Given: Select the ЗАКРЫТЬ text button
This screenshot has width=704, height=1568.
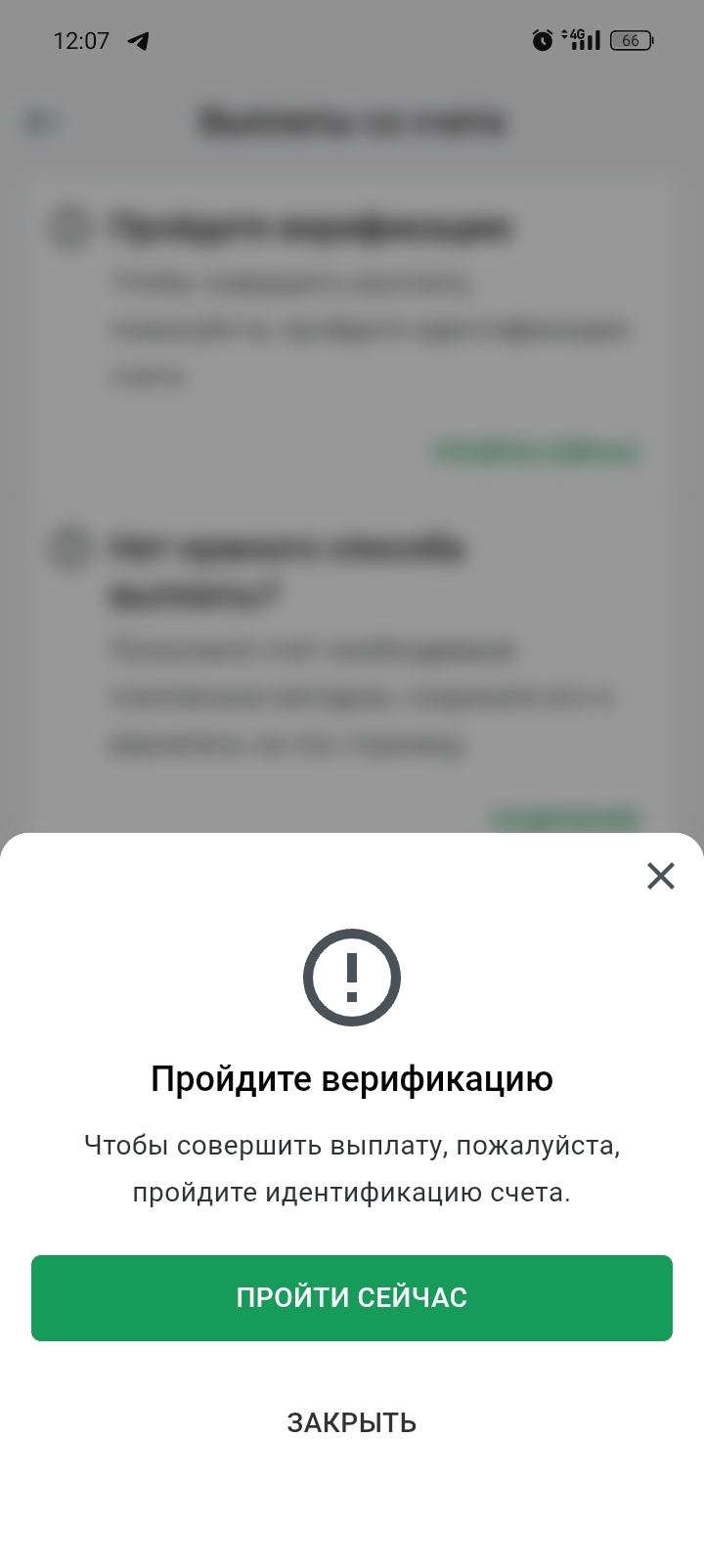Looking at the screenshot, I should [x=352, y=1422].
